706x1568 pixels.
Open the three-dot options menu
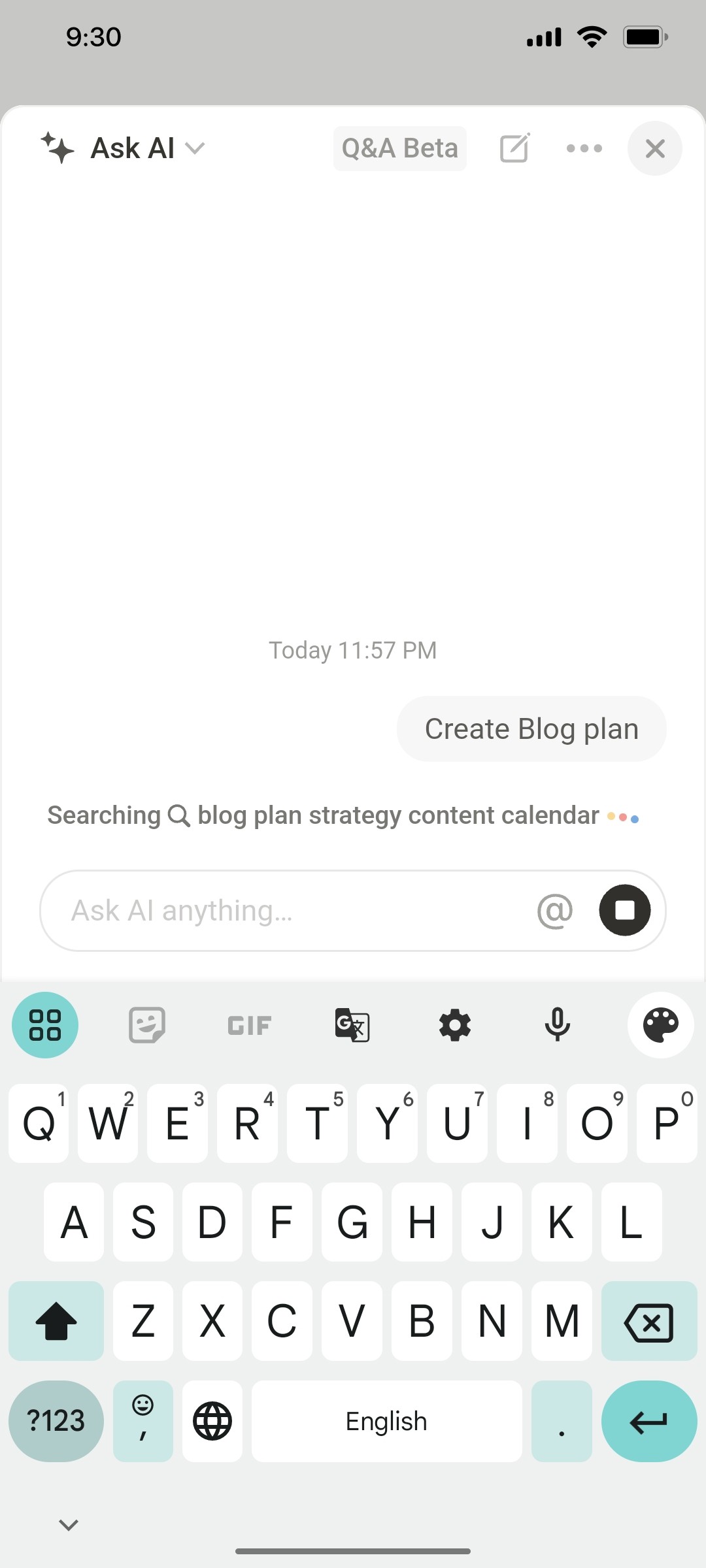(x=584, y=148)
